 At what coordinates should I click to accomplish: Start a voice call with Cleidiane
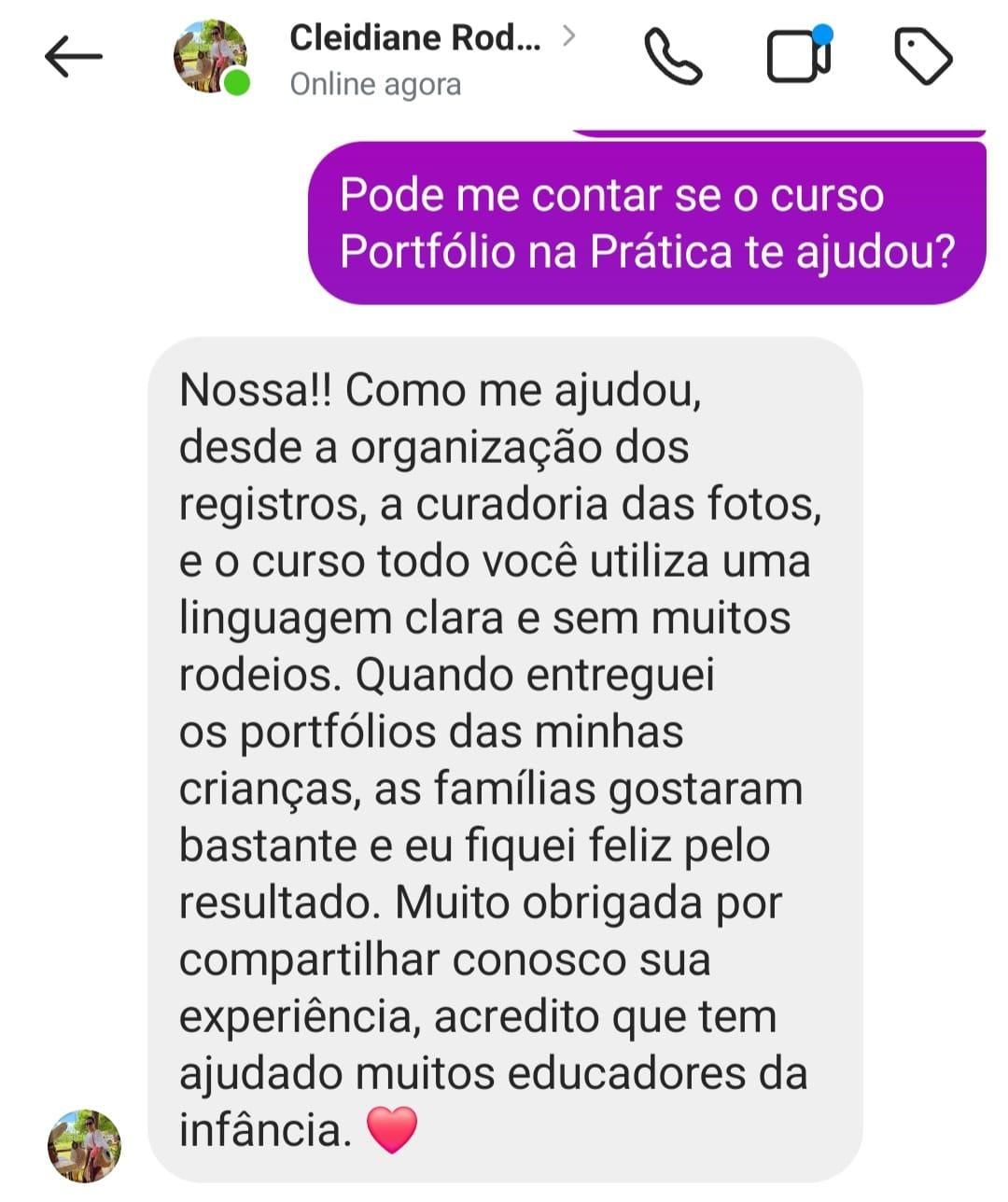coord(673,57)
